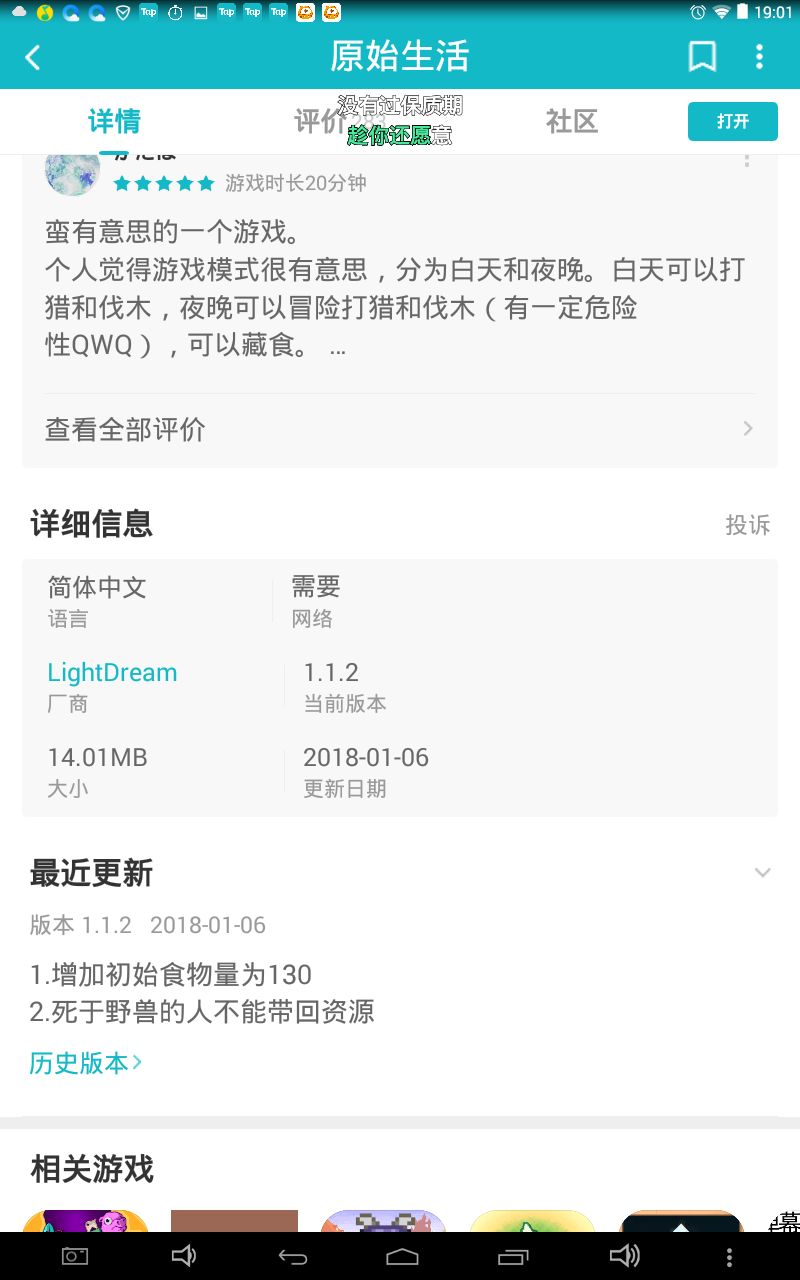Image resolution: width=800 pixels, height=1280 pixels.
Task: Open 查看全部评价 to see all reviews
Action: pos(400,429)
